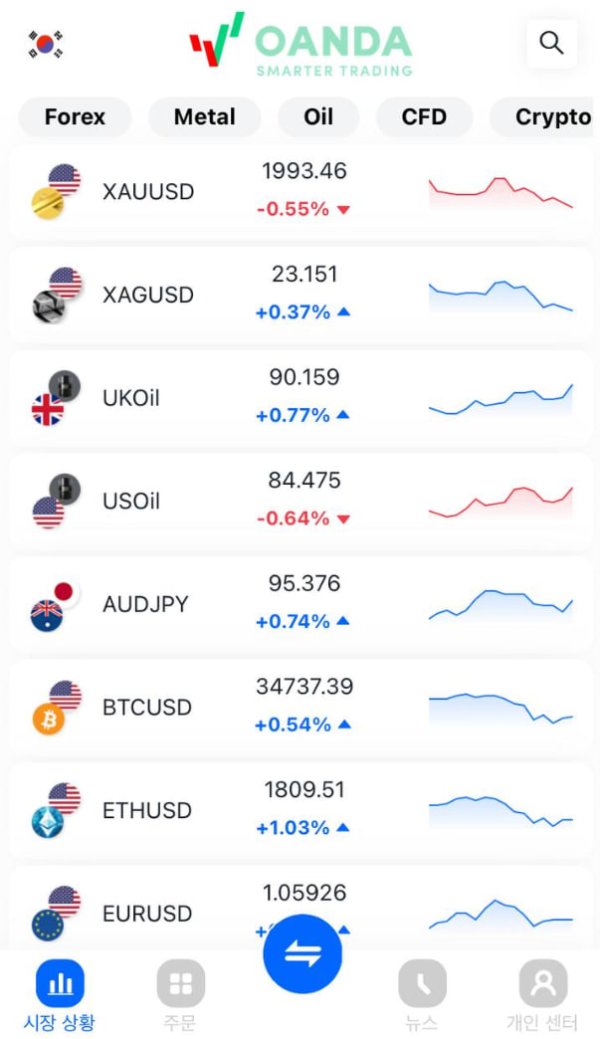Switch to the 뉴스 tab

[x=422, y=996]
